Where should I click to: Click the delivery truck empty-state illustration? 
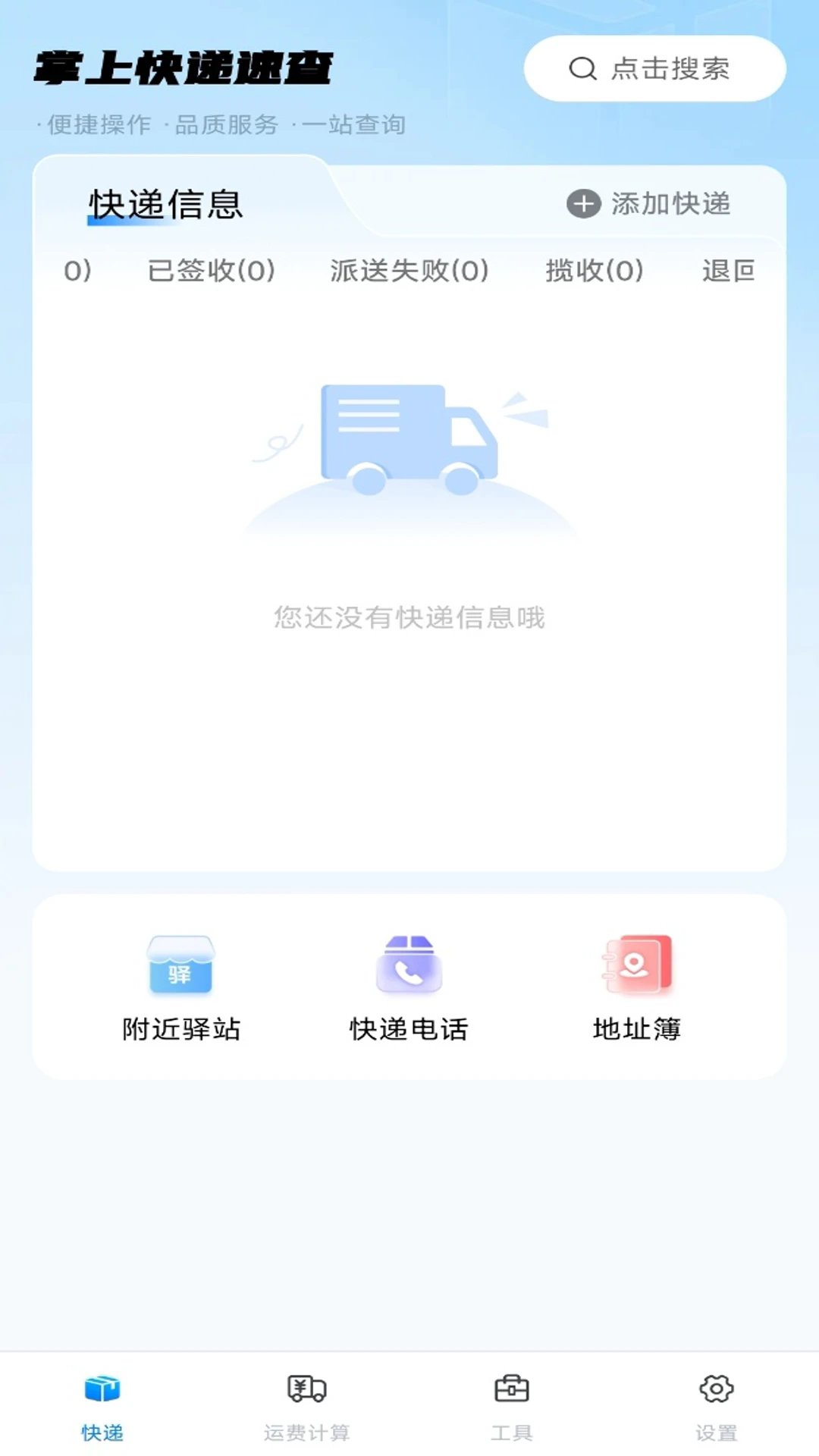tap(409, 440)
